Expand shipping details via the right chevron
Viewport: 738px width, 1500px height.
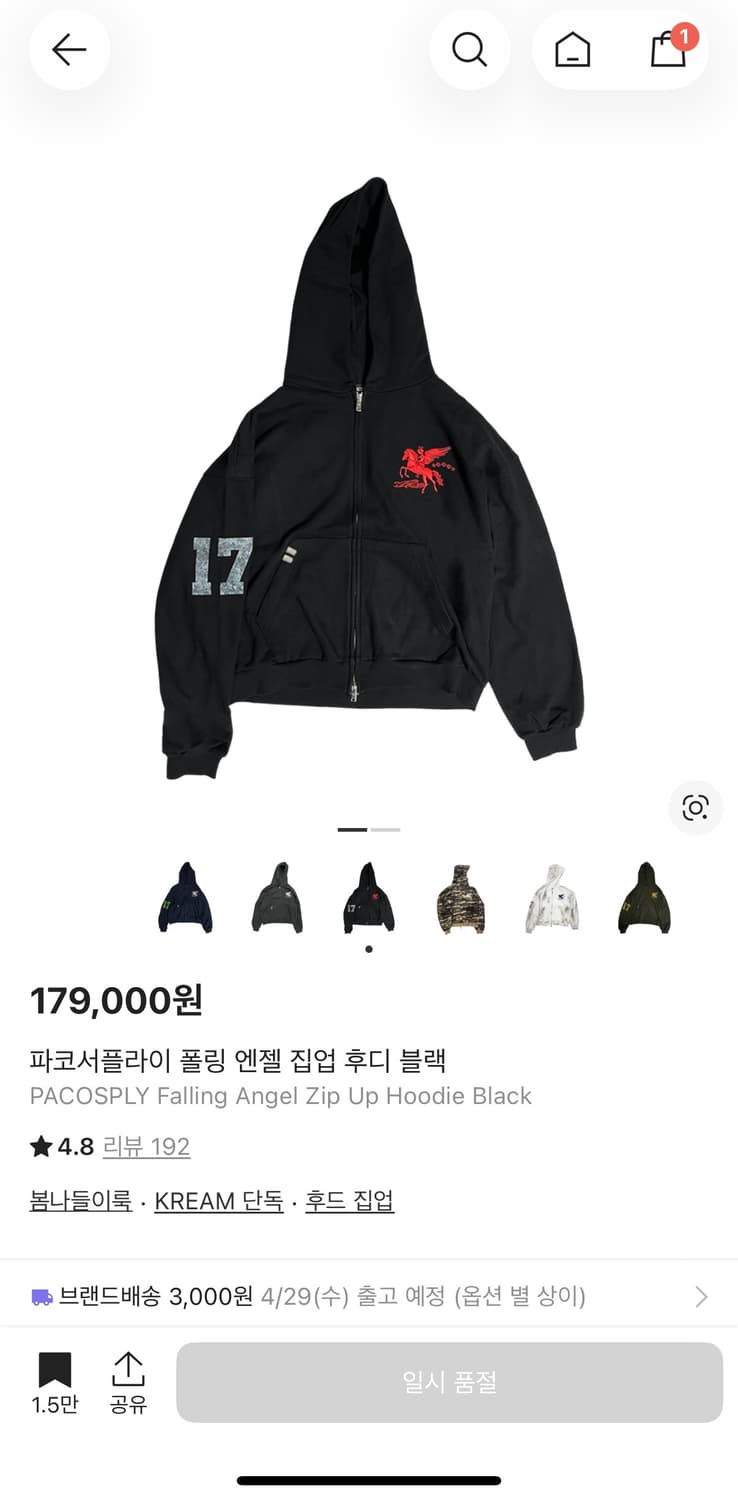coord(701,1296)
